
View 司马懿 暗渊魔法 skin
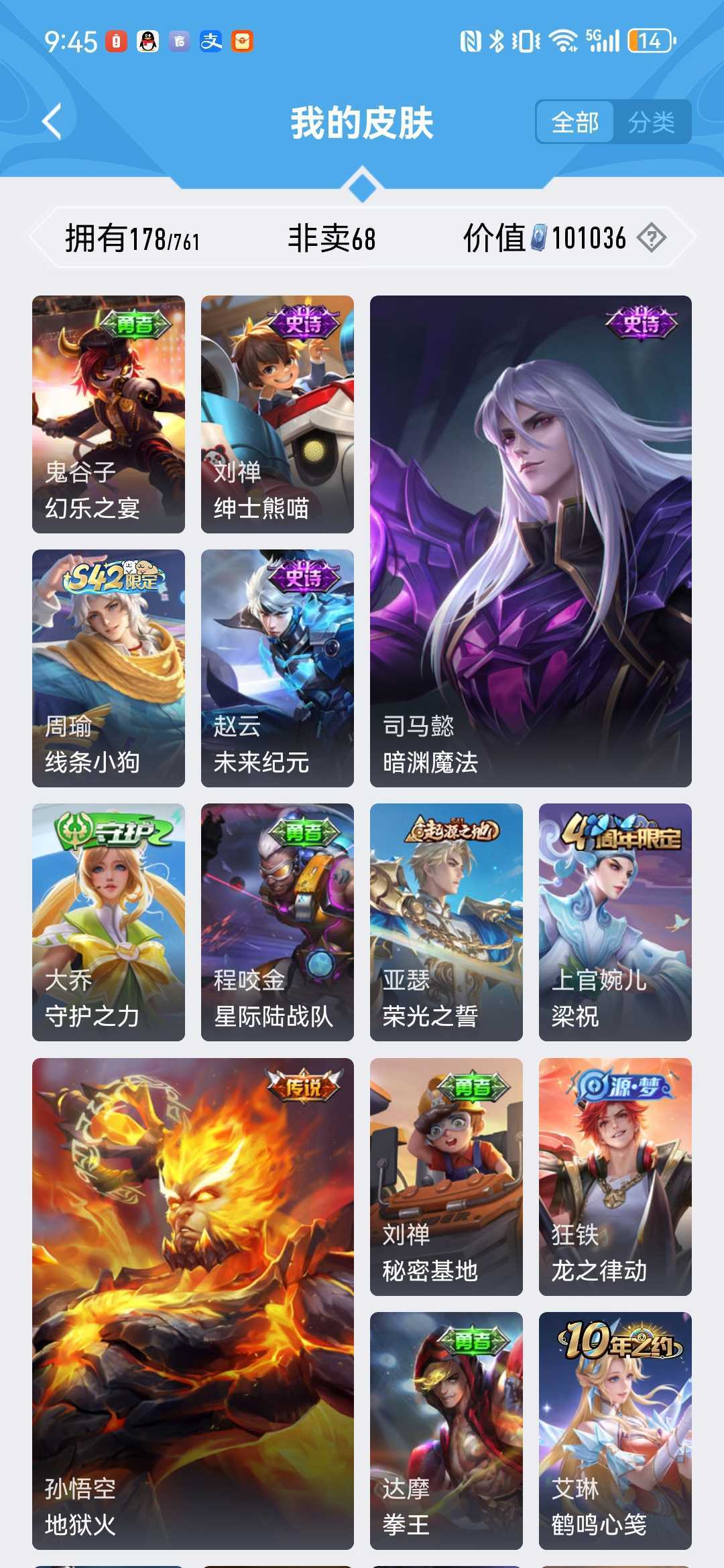point(531,541)
